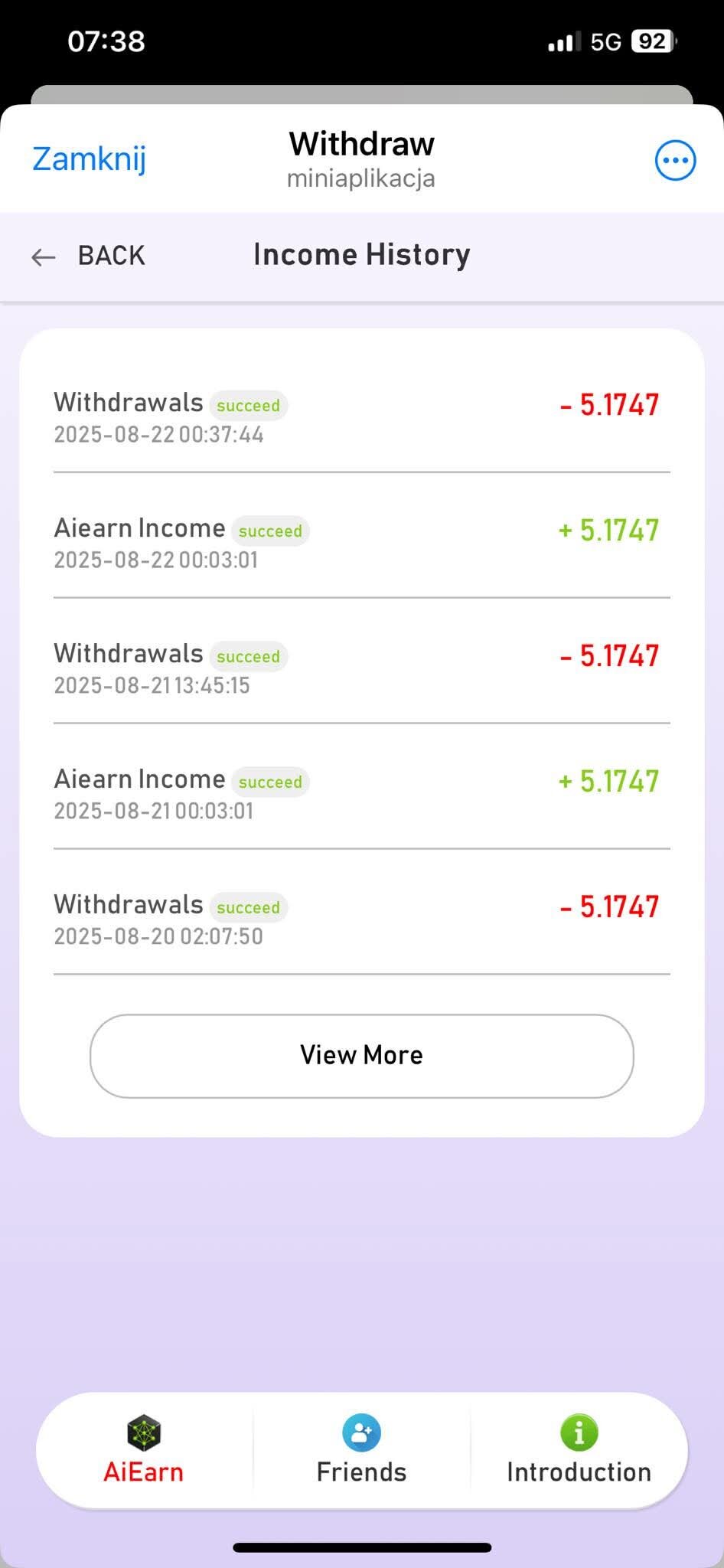Load more history with View More
Screen dimensions: 724x1568
[362, 1056]
